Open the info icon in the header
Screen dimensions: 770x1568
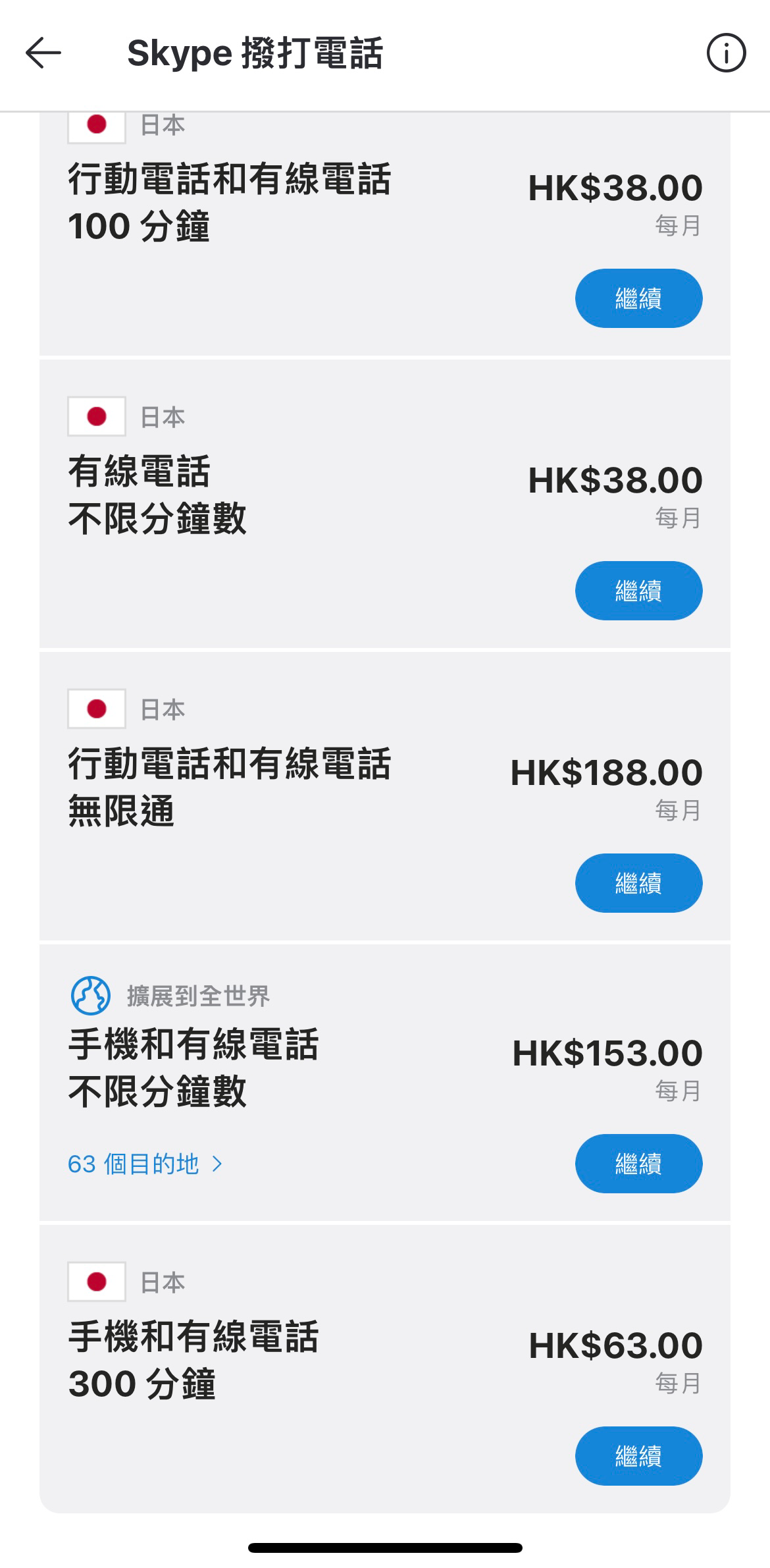tap(726, 53)
